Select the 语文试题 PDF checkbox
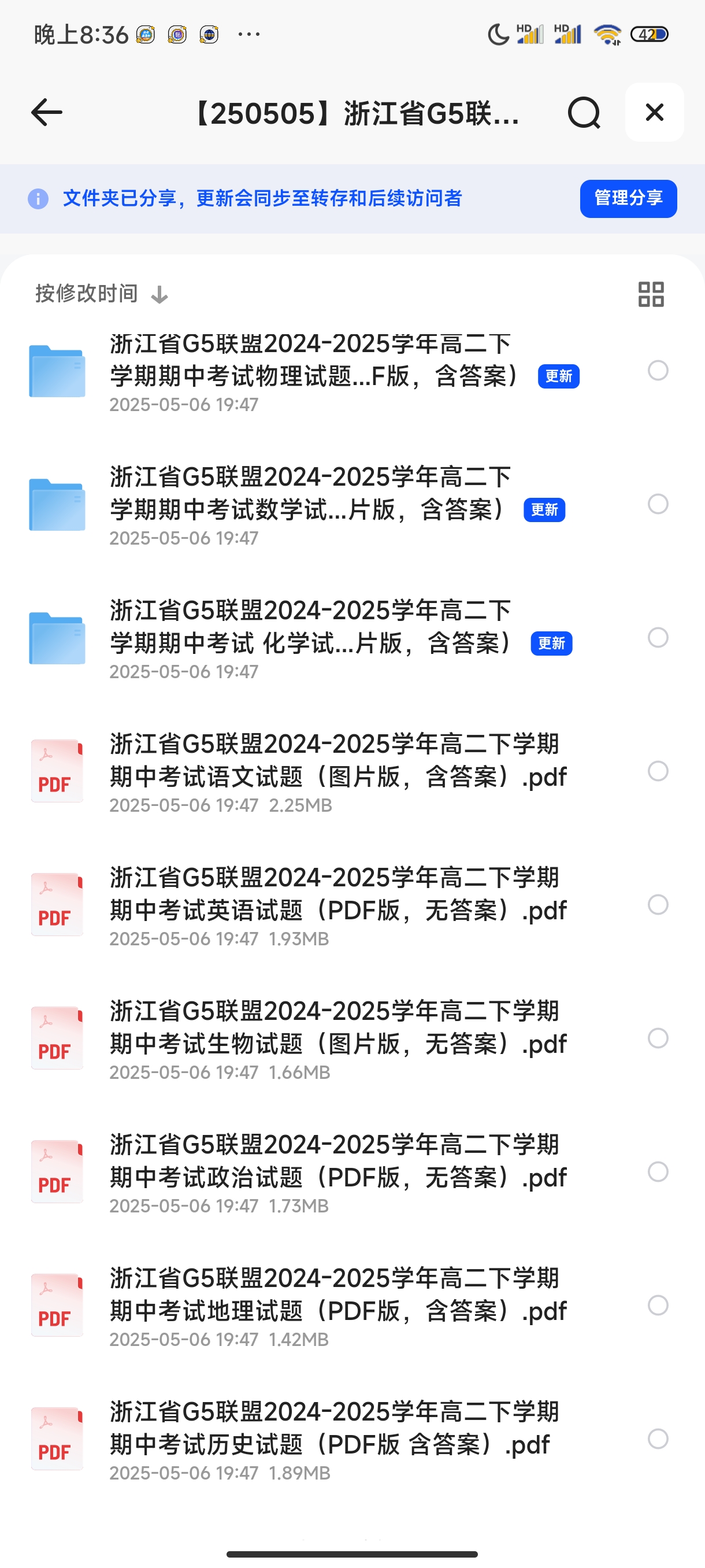Viewport: 705px width, 1568px height. pyautogui.click(x=658, y=771)
